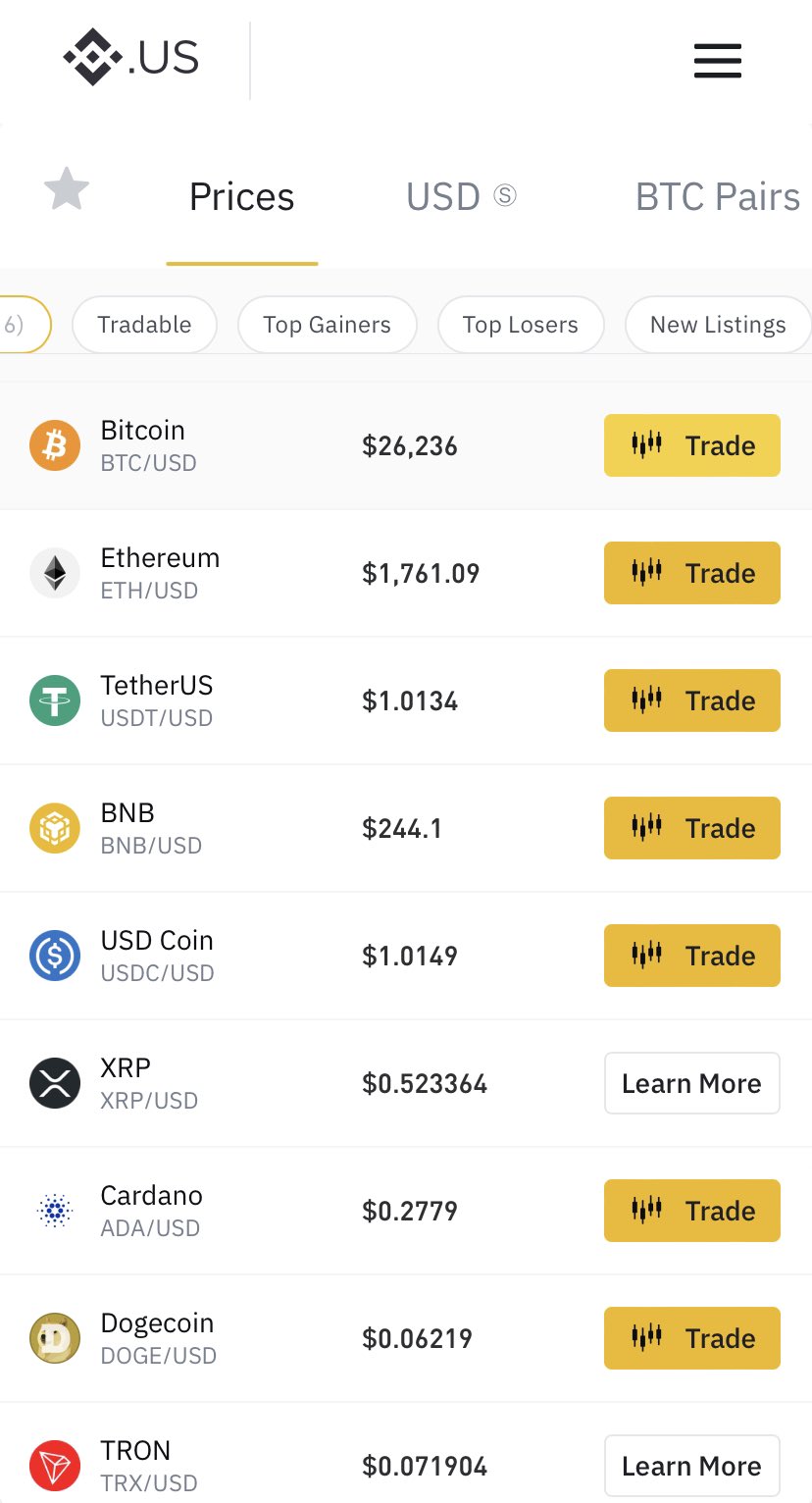This screenshot has height=1503, width=812.
Task: Trade Cardano
Action: coord(692,1211)
